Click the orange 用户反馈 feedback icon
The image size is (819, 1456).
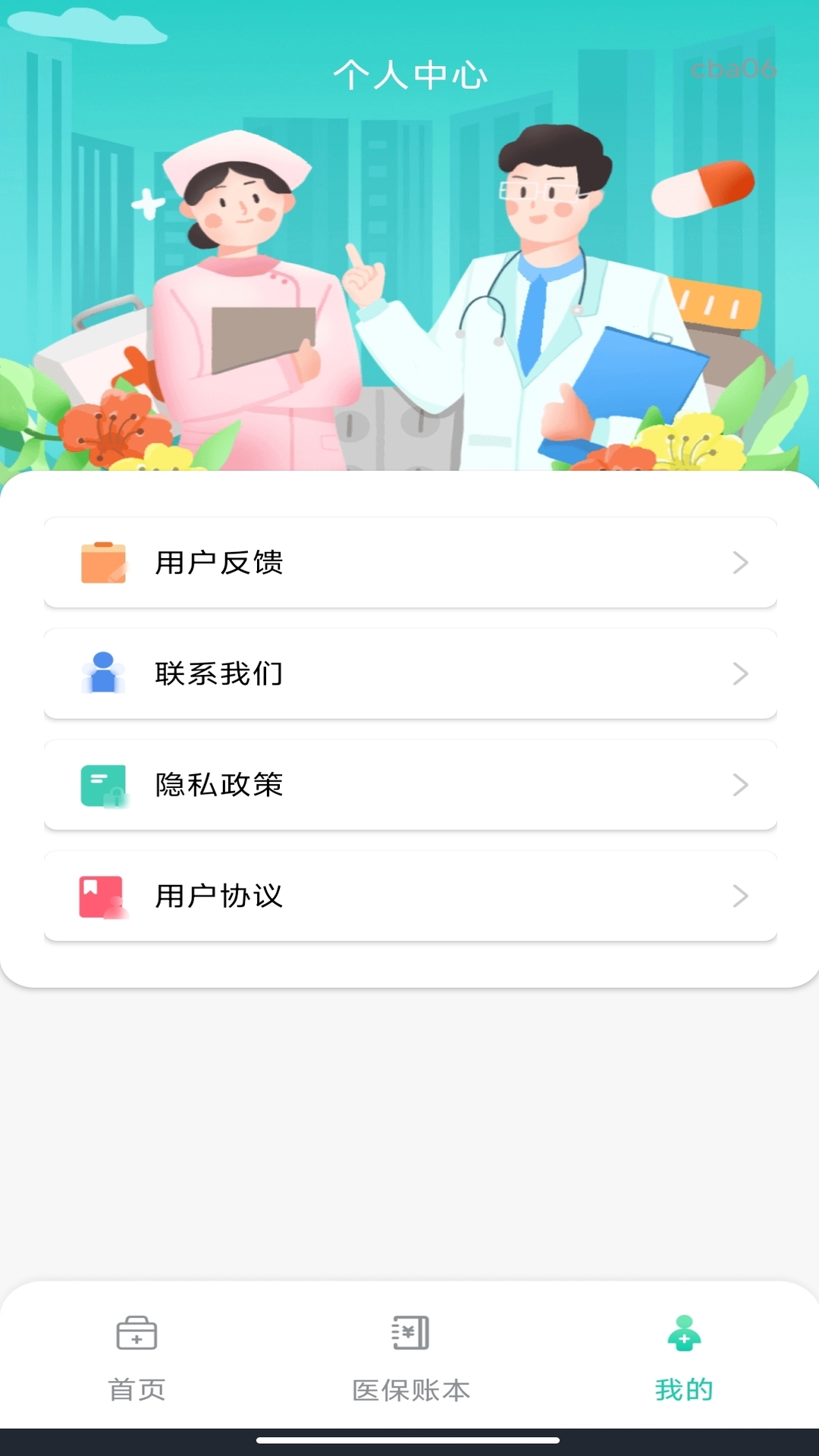pyautogui.click(x=104, y=561)
